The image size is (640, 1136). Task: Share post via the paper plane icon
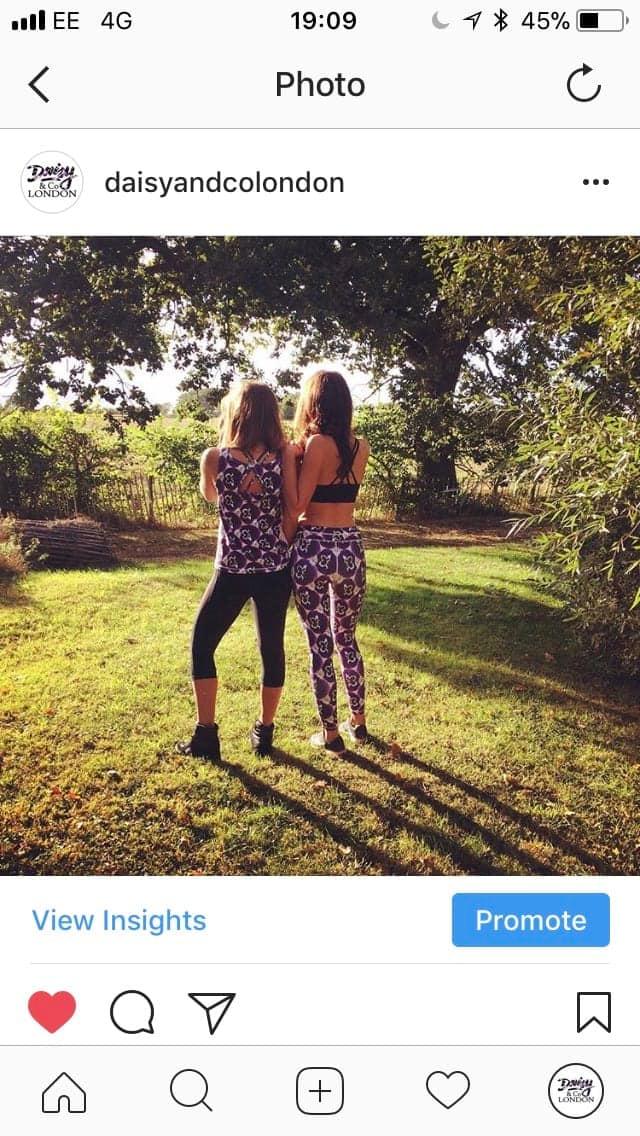[212, 1012]
